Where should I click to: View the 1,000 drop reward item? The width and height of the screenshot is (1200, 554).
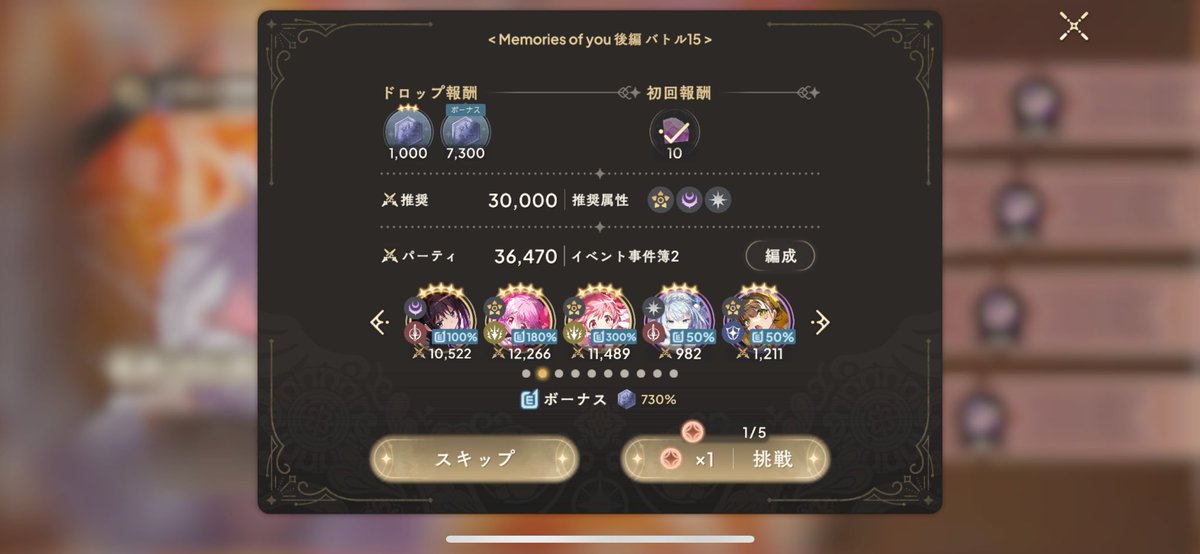[408, 130]
